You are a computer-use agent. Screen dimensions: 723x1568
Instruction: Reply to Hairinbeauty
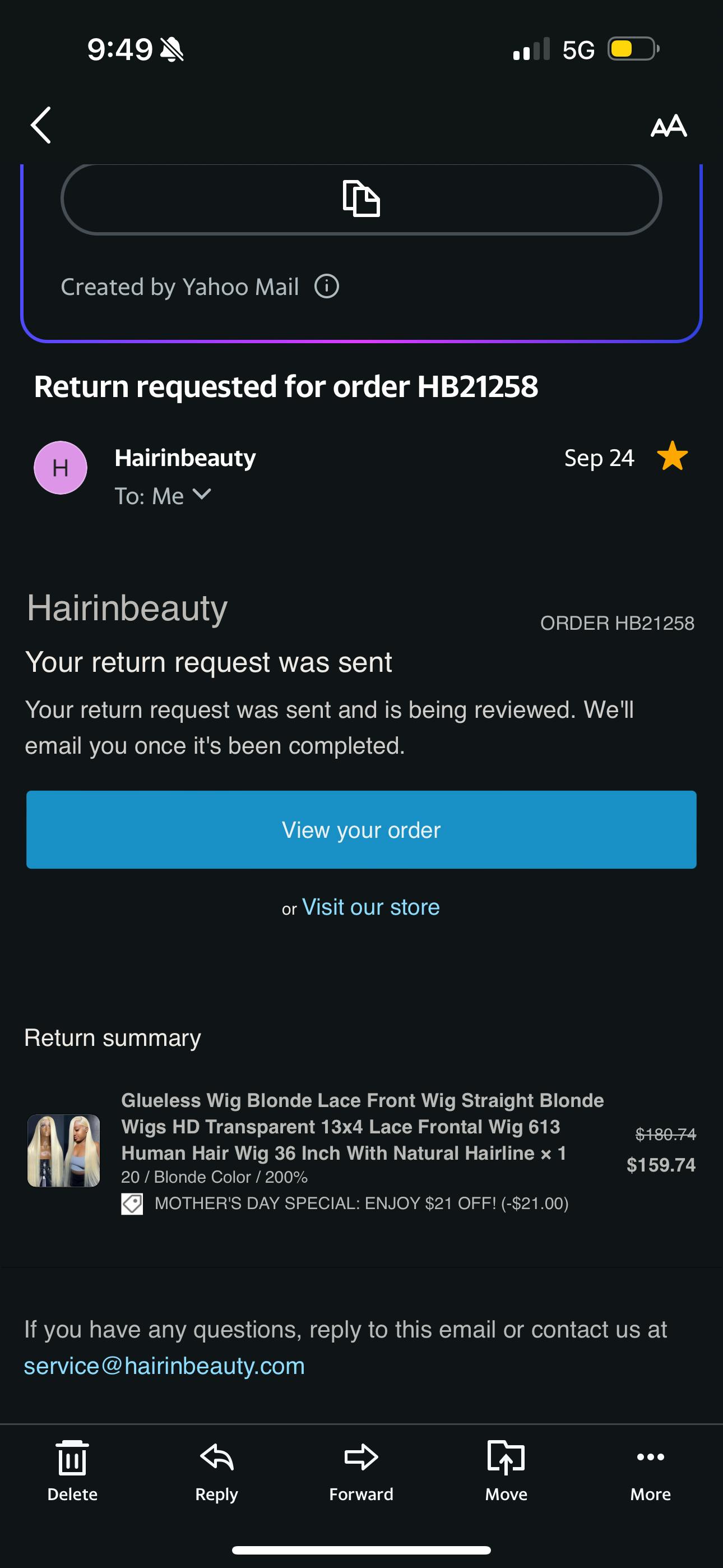tap(217, 1469)
